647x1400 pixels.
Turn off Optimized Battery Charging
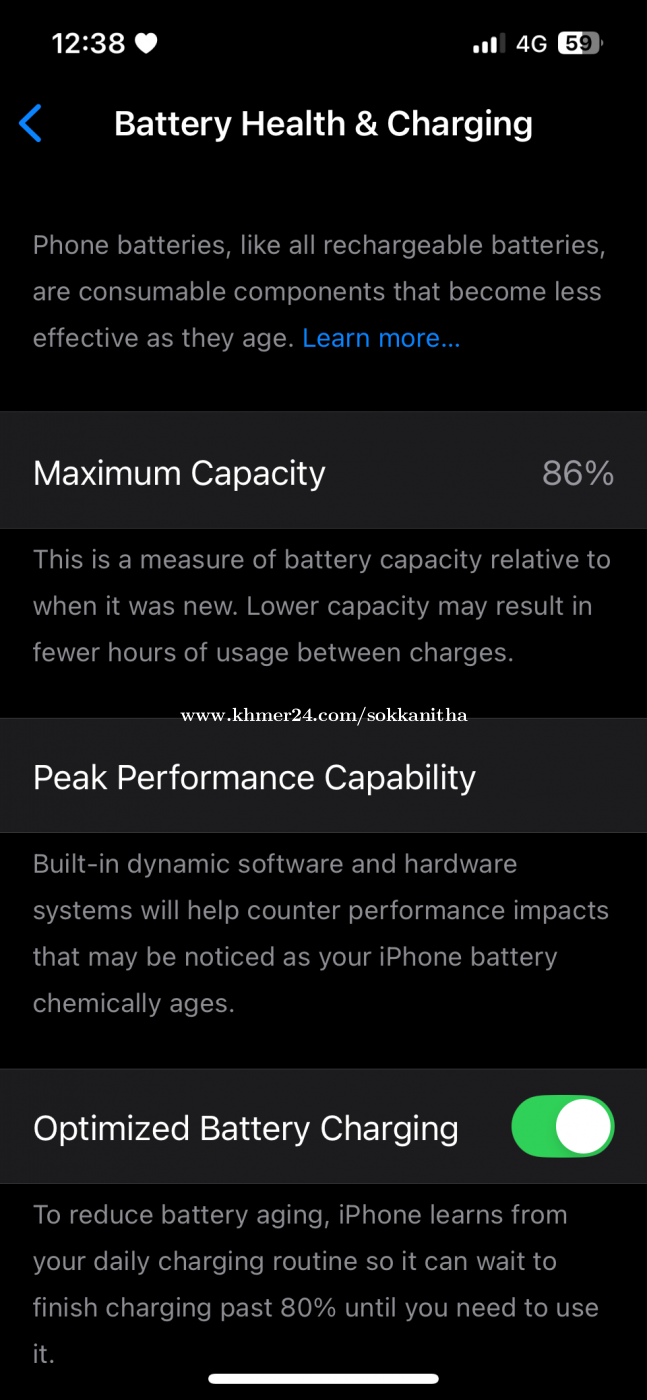click(x=562, y=1127)
